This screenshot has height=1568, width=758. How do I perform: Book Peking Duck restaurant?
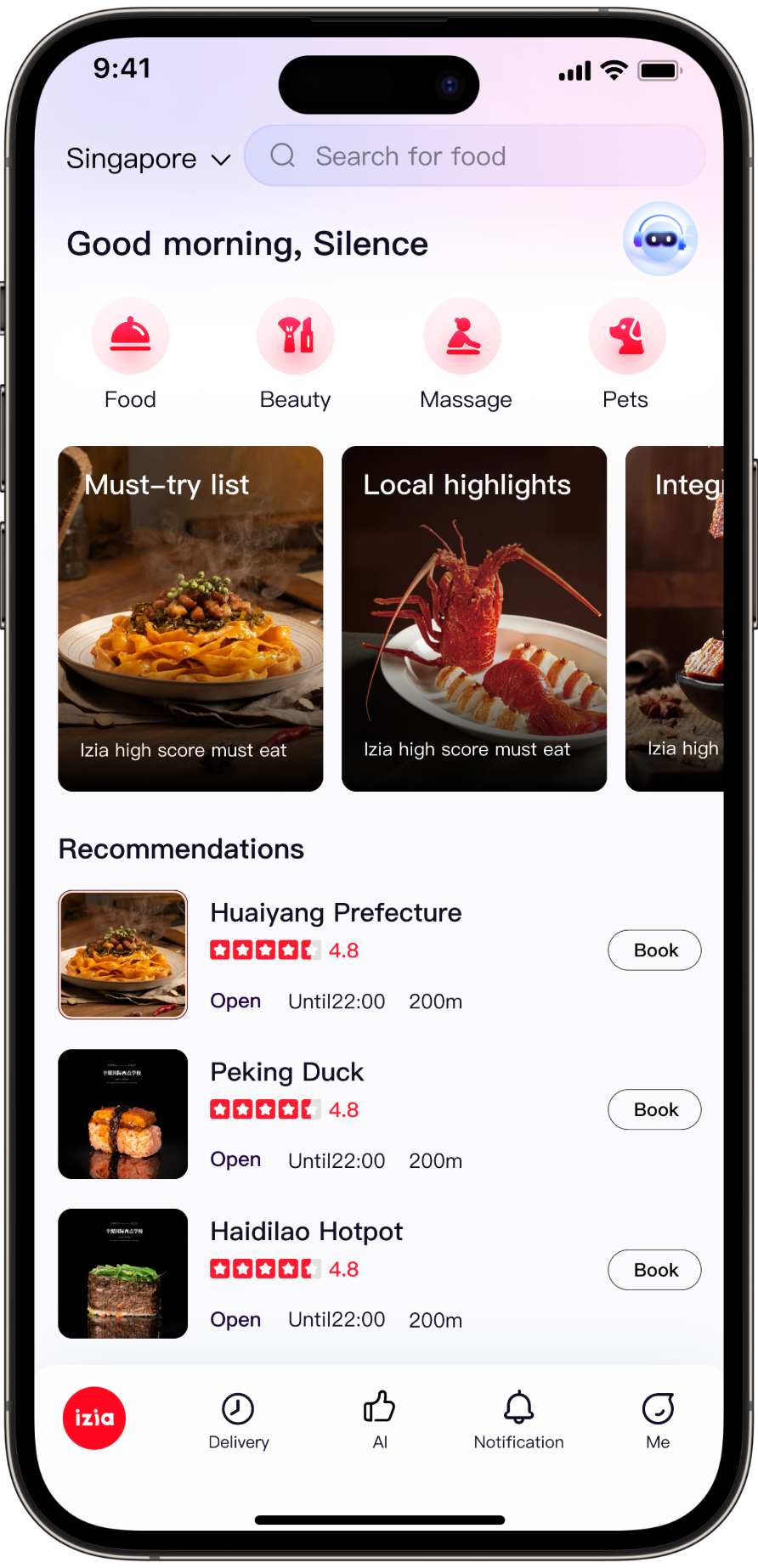coord(654,1109)
